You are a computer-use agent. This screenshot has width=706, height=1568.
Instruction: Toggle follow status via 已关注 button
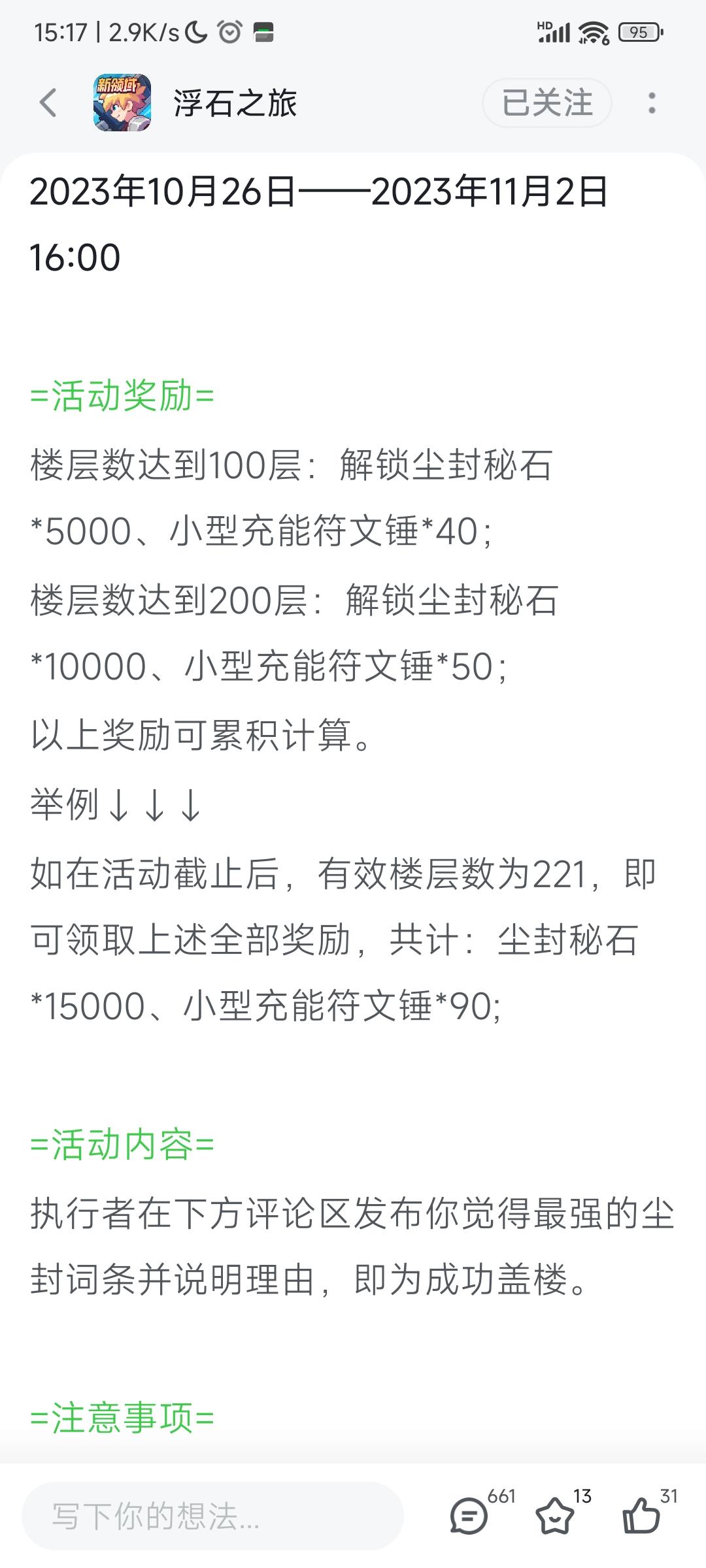pyautogui.click(x=546, y=103)
